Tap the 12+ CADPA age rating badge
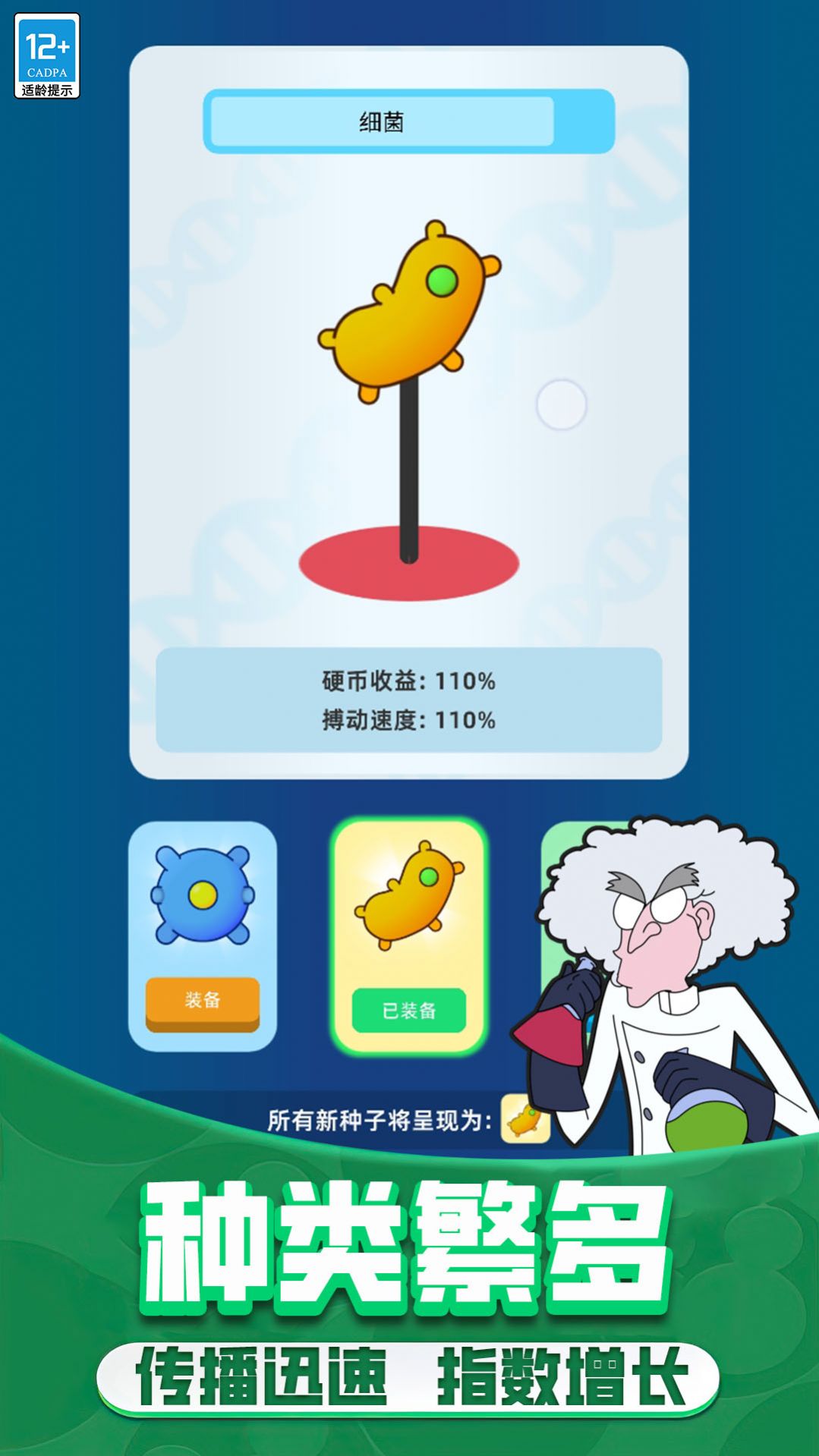The image size is (819, 1456). pyautogui.click(x=47, y=53)
